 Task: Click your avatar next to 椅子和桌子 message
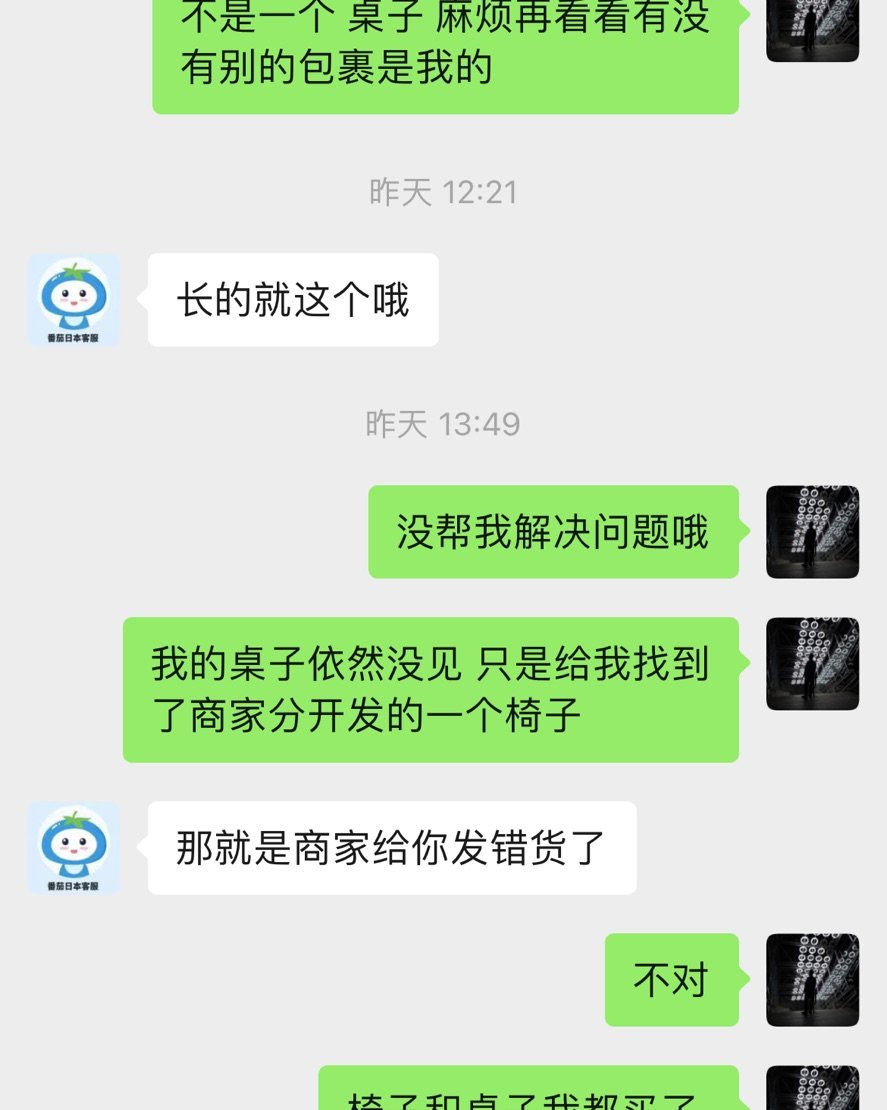813,1090
